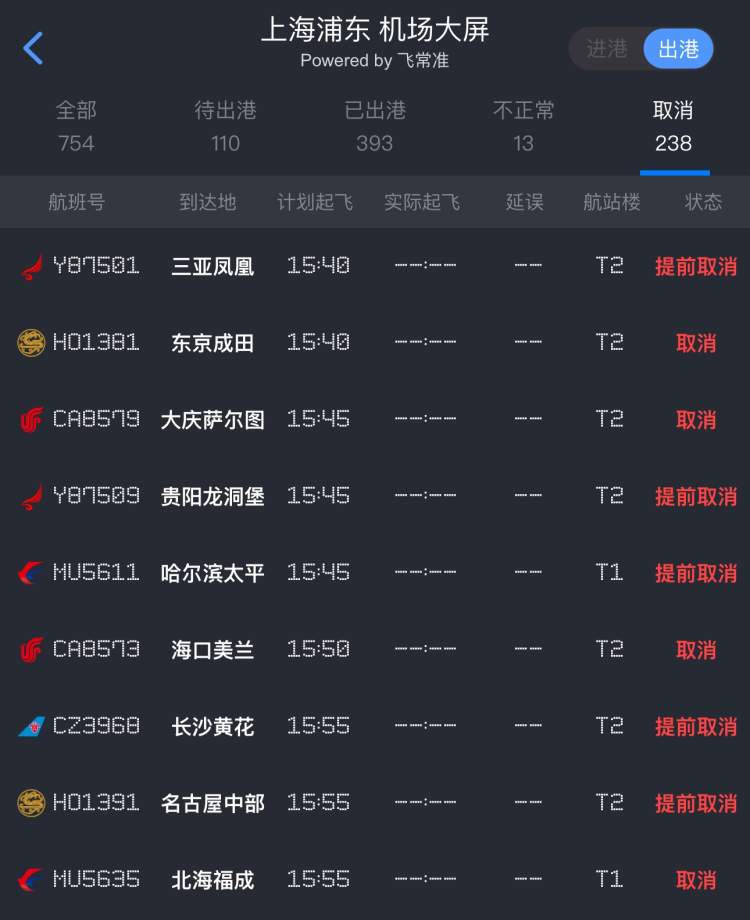Open flight HO1381 to 东京成田
Image resolution: width=750 pixels, height=920 pixels.
(375, 343)
